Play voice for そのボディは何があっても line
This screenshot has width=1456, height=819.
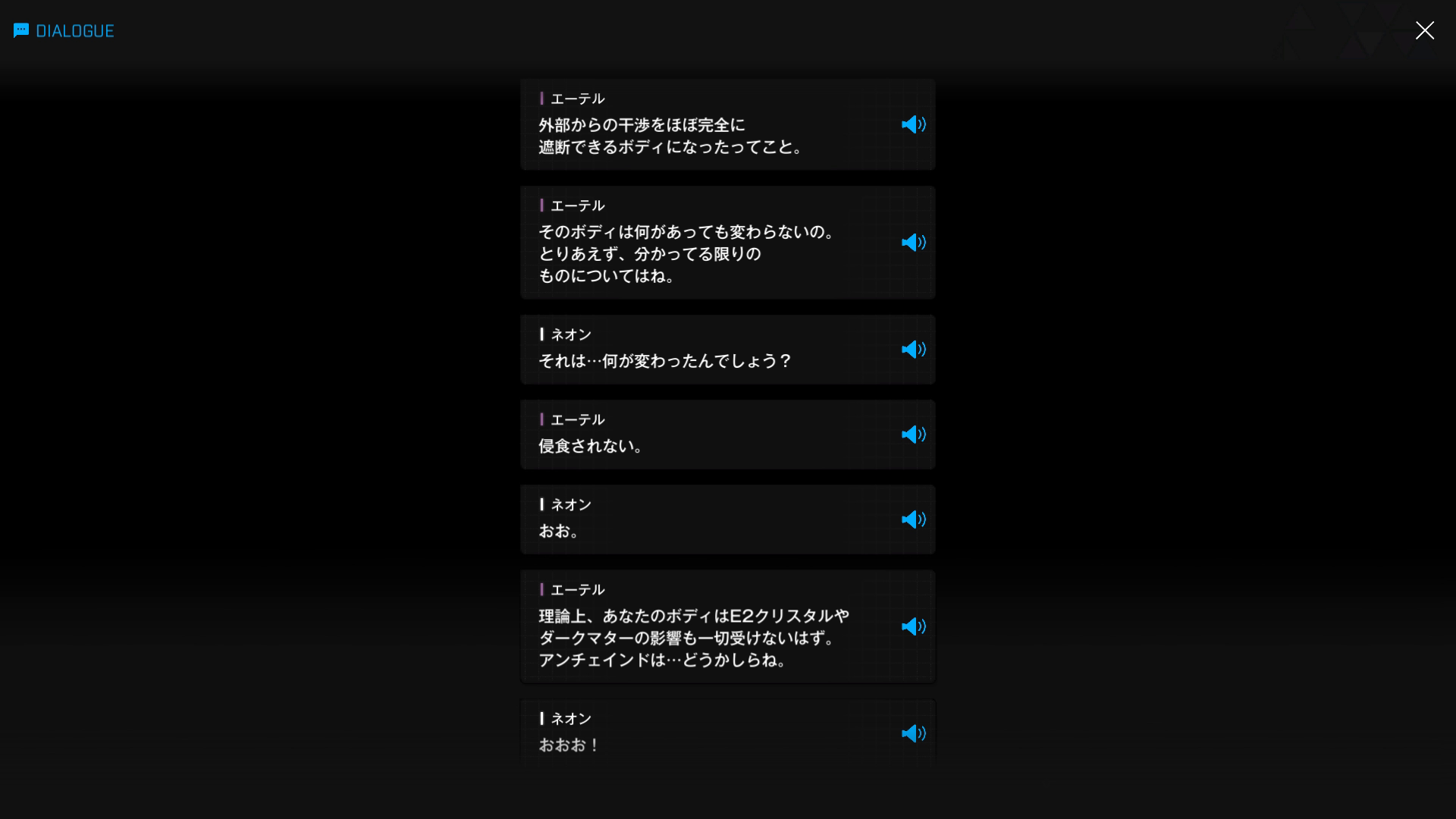913,243
